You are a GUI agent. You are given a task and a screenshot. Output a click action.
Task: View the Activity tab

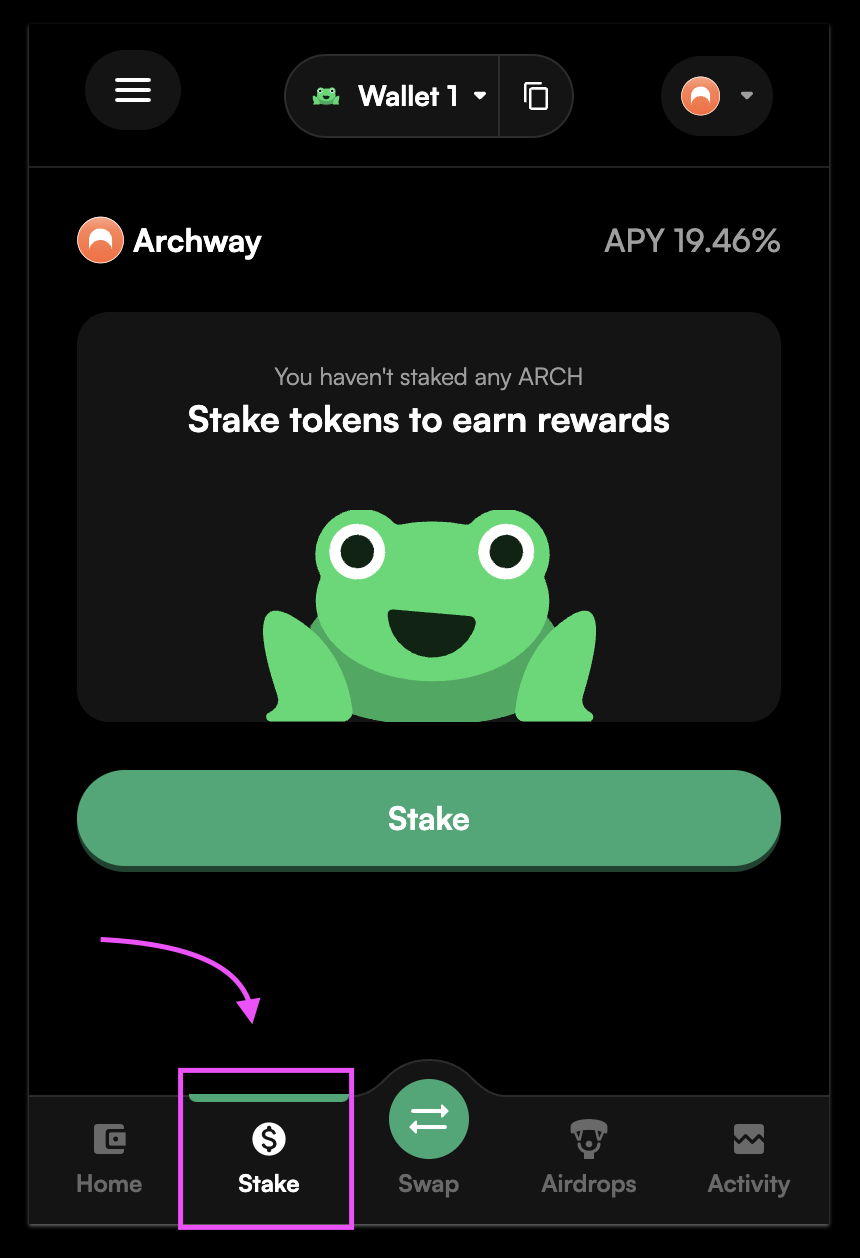[x=748, y=1158]
